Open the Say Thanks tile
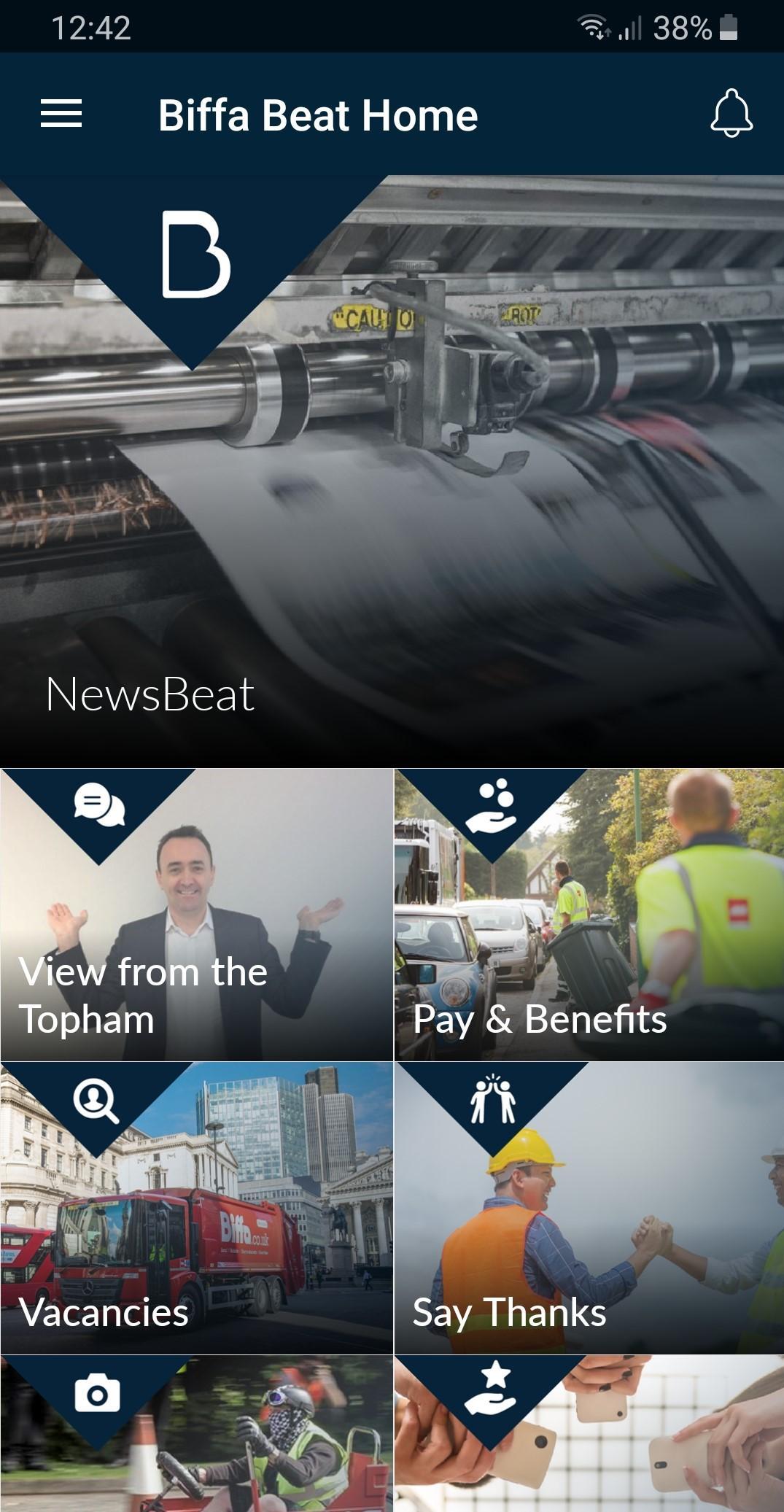This screenshot has width=784, height=1512. (x=589, y=1209)
